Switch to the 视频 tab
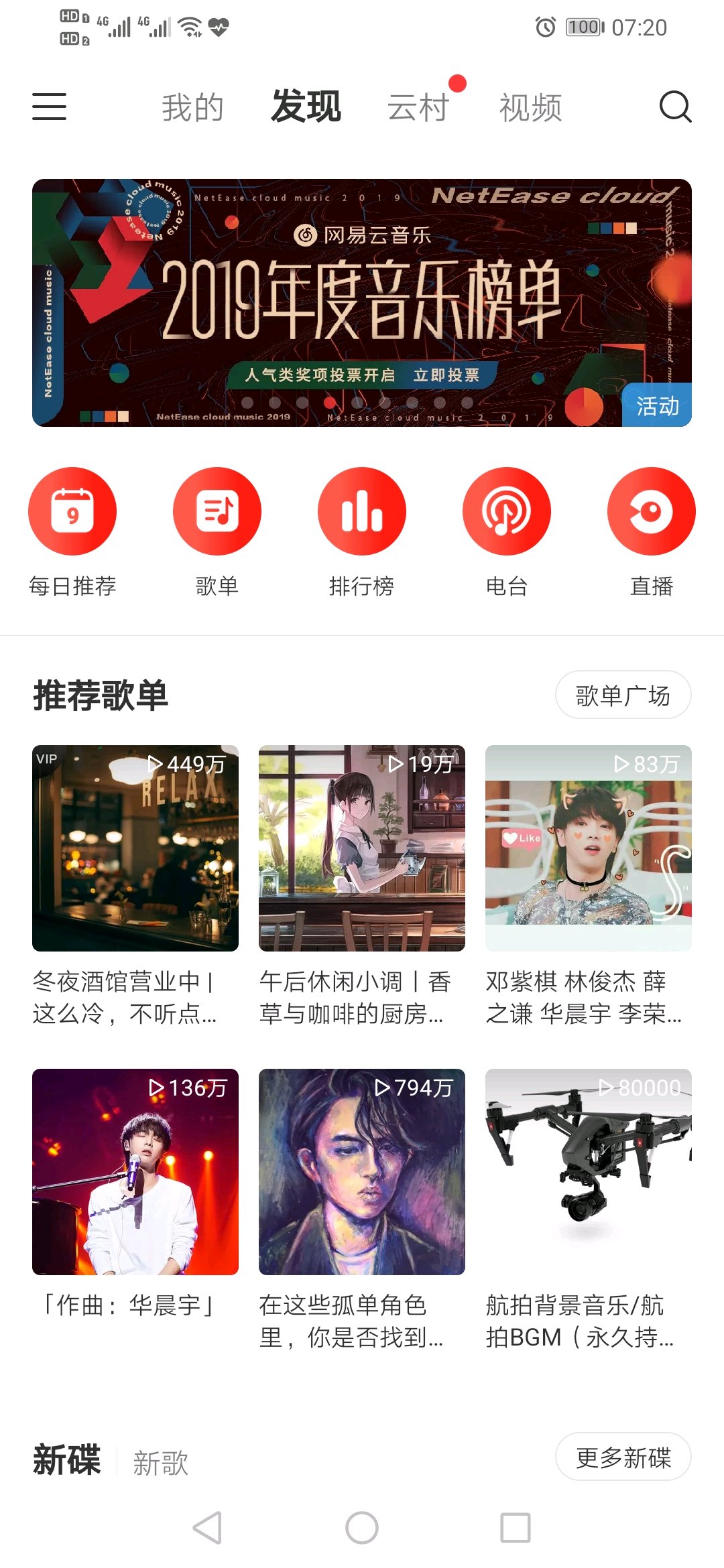The image size is (724, 1568). 530,107
